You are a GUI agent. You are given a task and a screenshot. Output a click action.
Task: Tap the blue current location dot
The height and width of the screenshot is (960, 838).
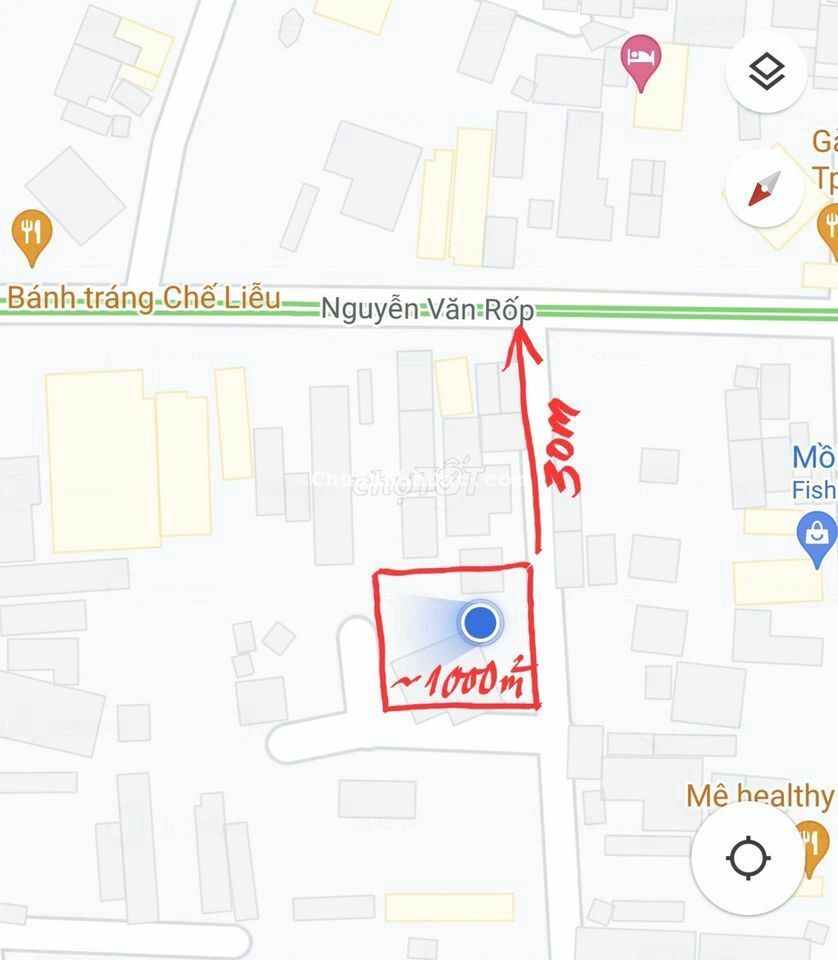click(481, 622)
